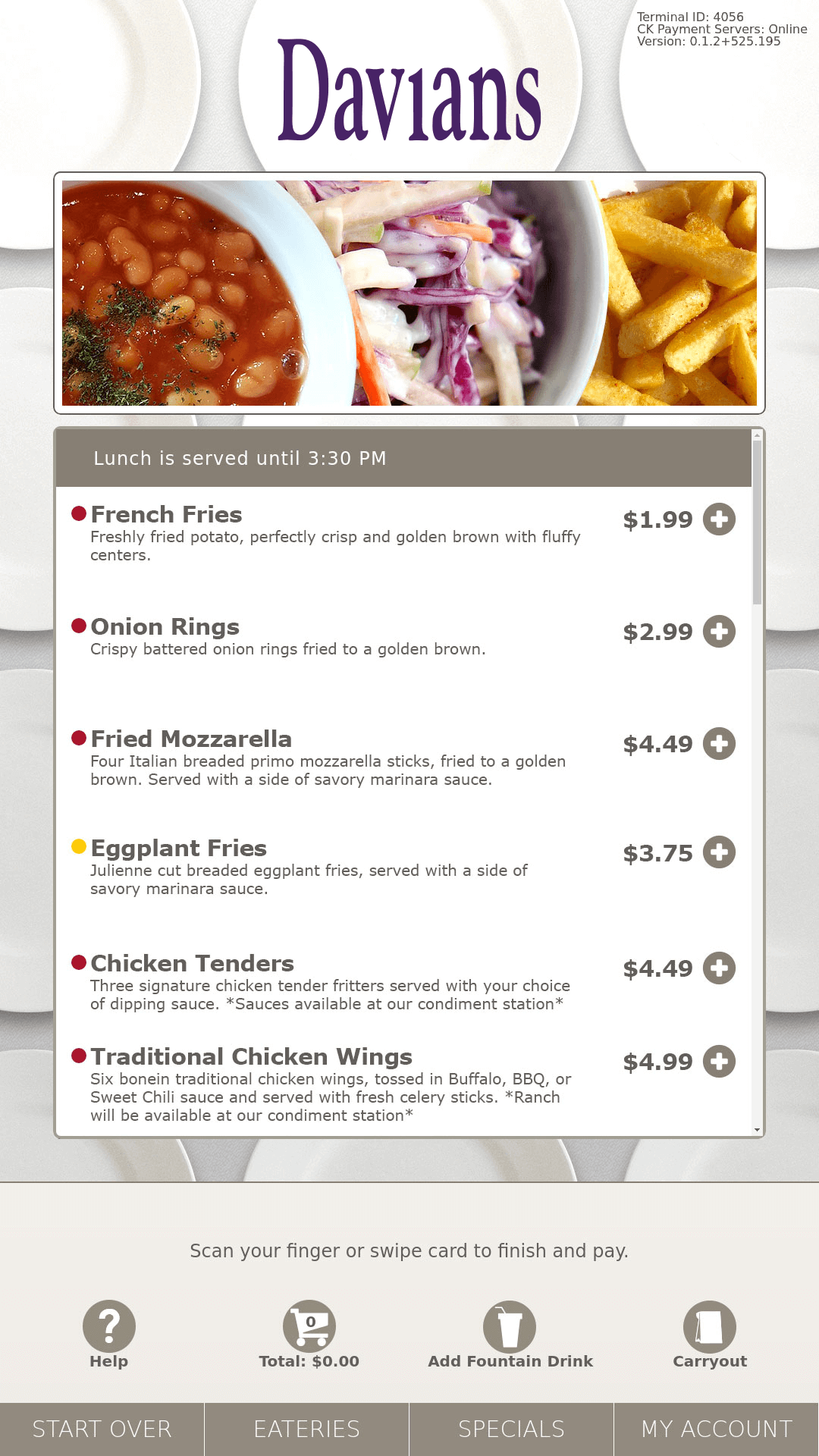
Task: Tap the plus icon for Eggplant Fries
Action: click(x=719, y=852)
